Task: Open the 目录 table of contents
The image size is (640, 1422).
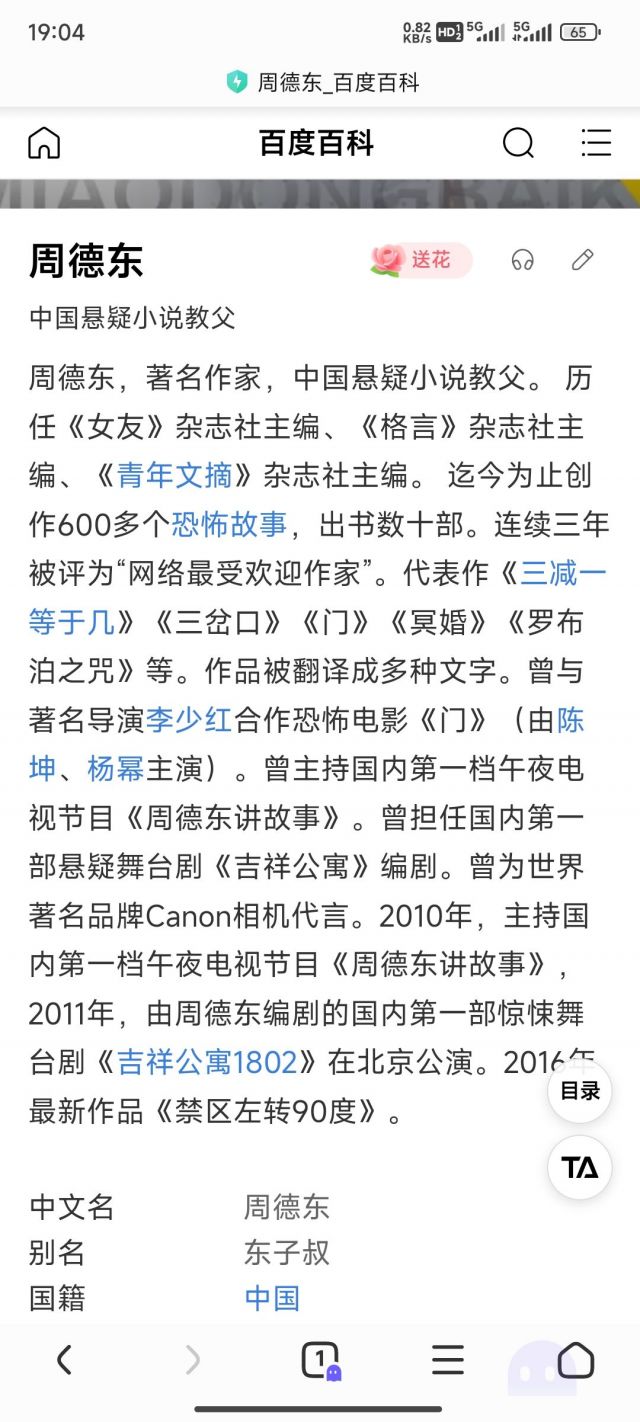Action: [x=580, y=1091]
